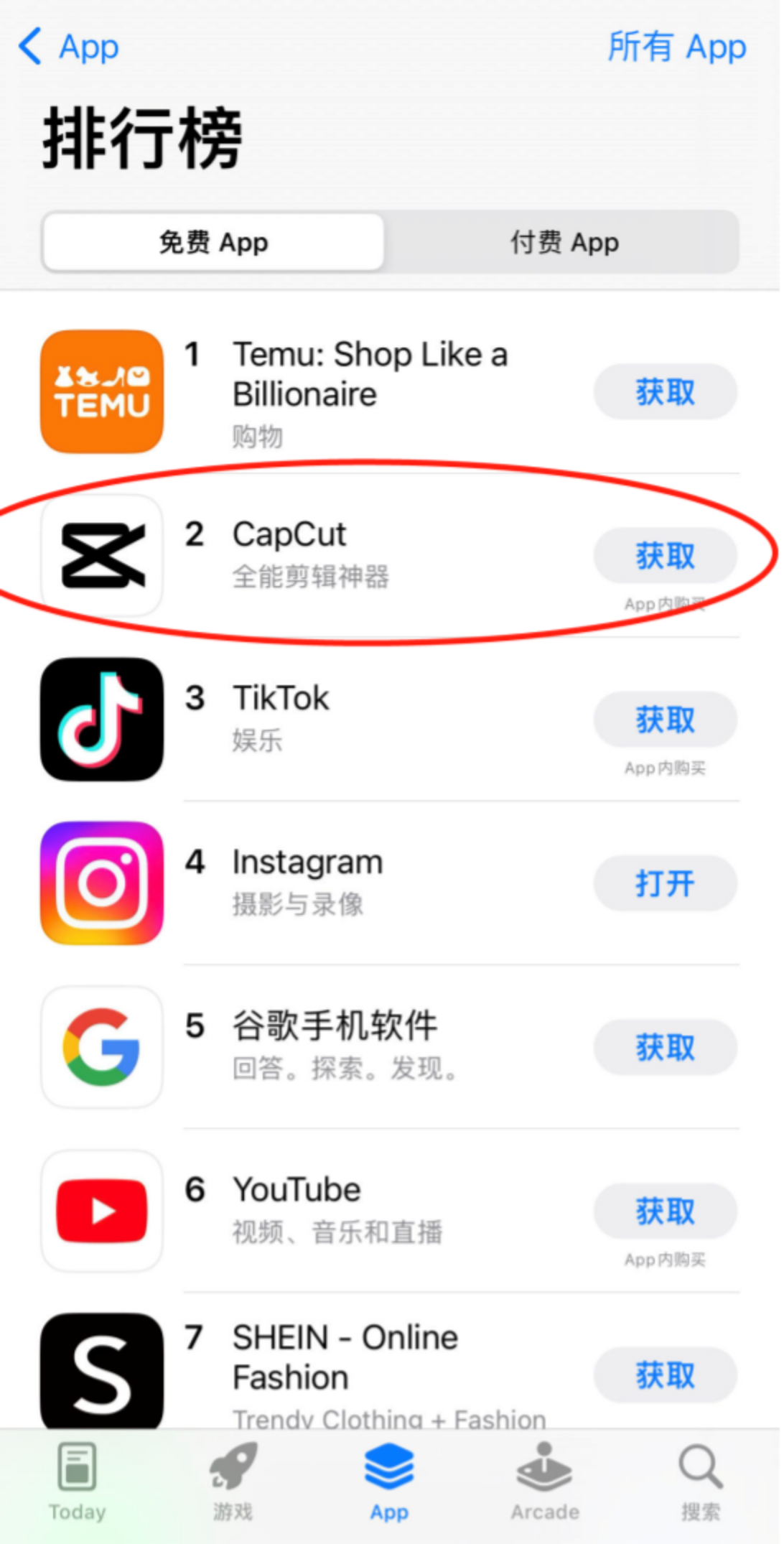The width and height of the screenshot is (784, 1544).
Task: Go back to the App page
Action: (68, 47)
